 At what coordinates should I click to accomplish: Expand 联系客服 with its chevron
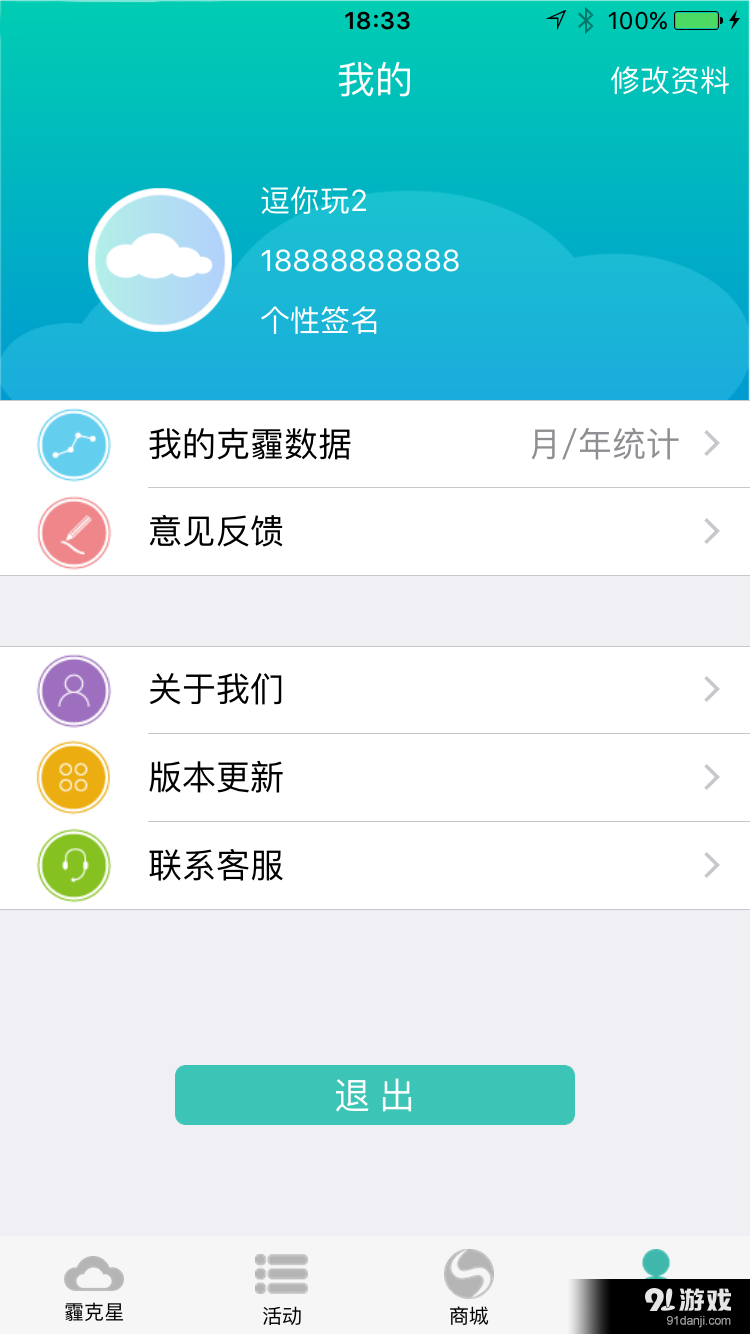pyautogui.click(x=711, y=865)
